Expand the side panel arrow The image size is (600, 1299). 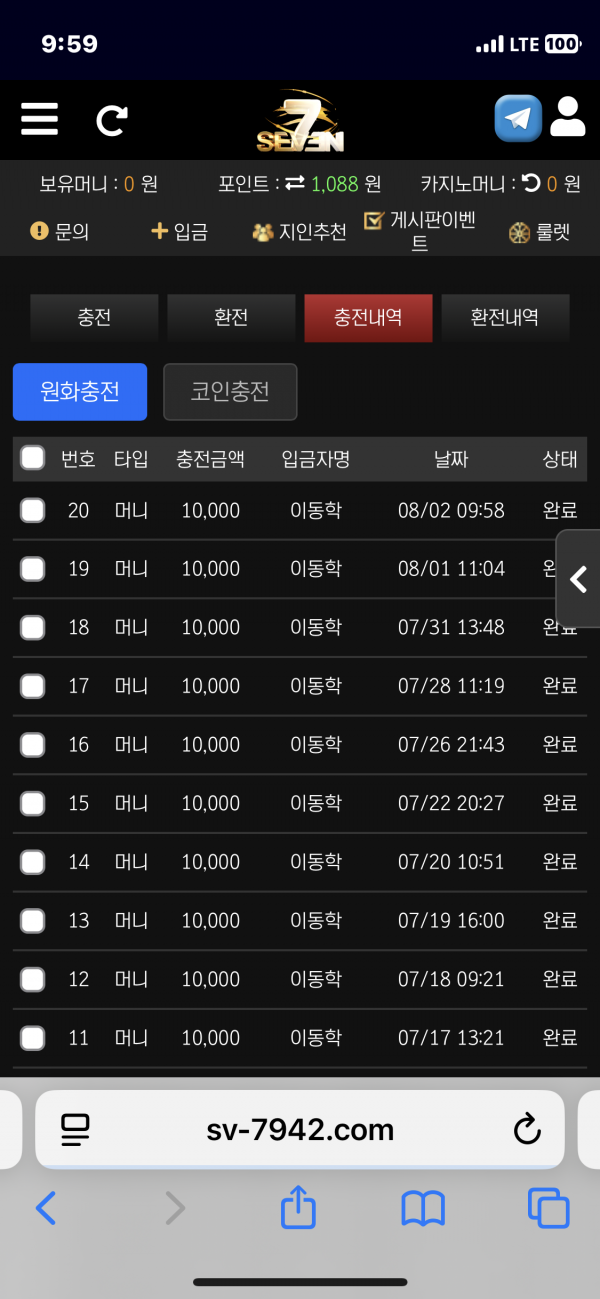(x=578, y=579)
